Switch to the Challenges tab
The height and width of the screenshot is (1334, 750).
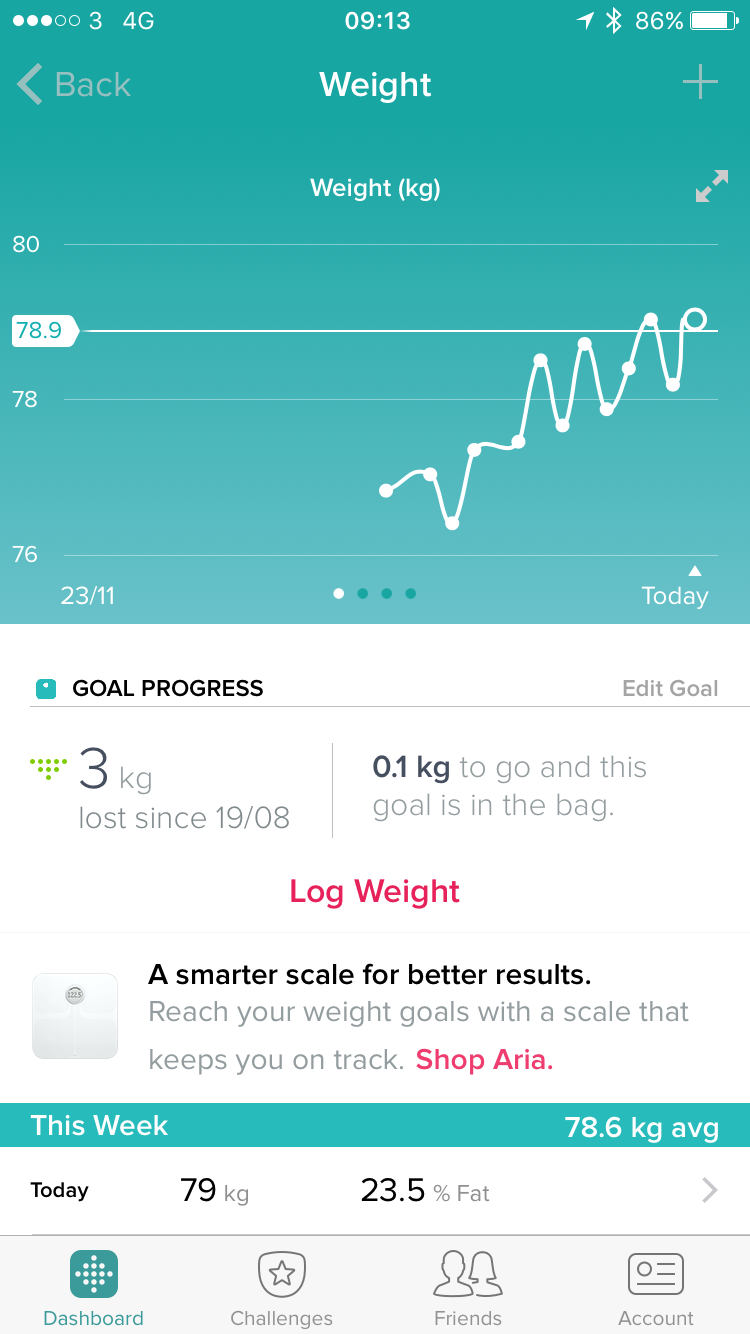281,1290
